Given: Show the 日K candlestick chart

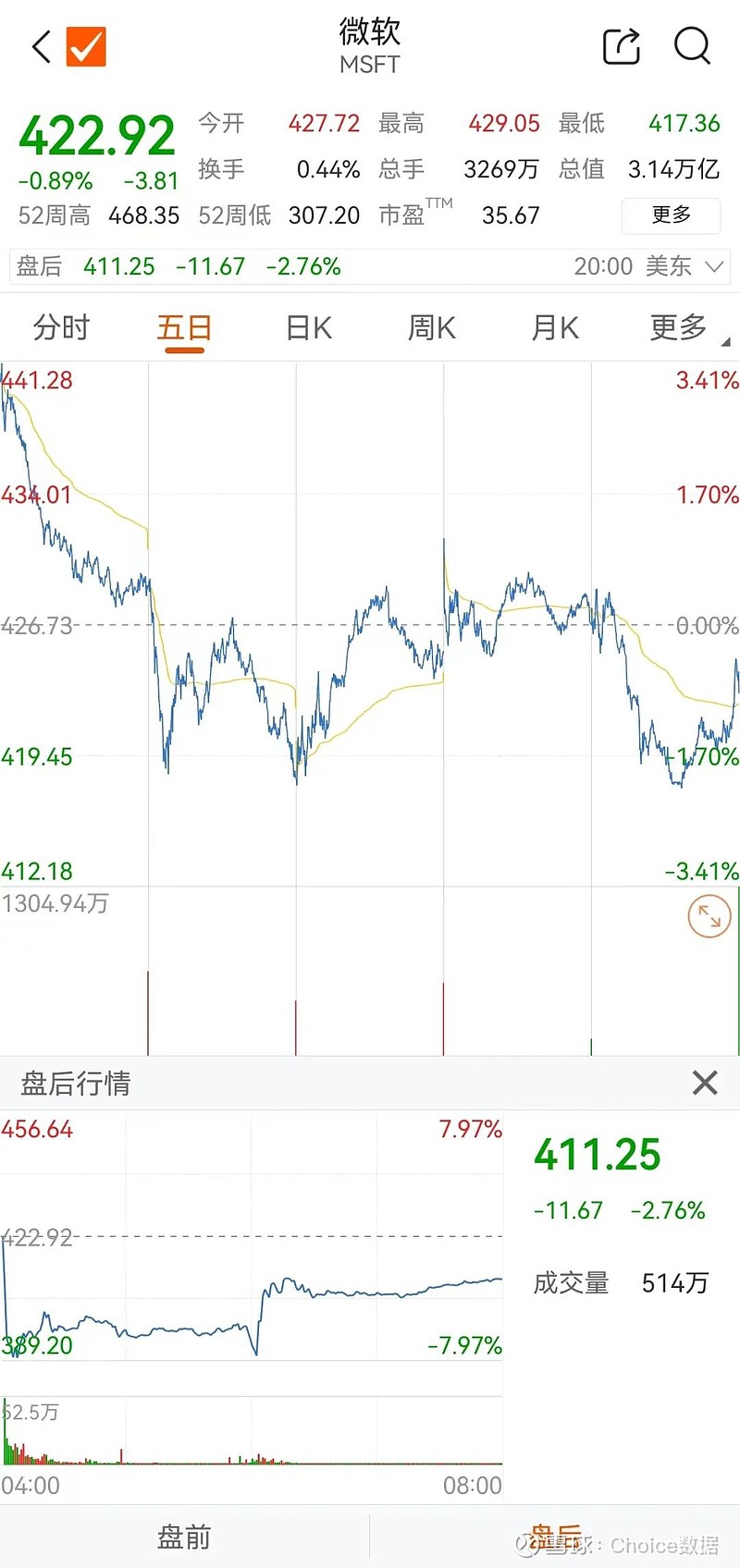Looking at the screenshot, I should coord(308,328).
